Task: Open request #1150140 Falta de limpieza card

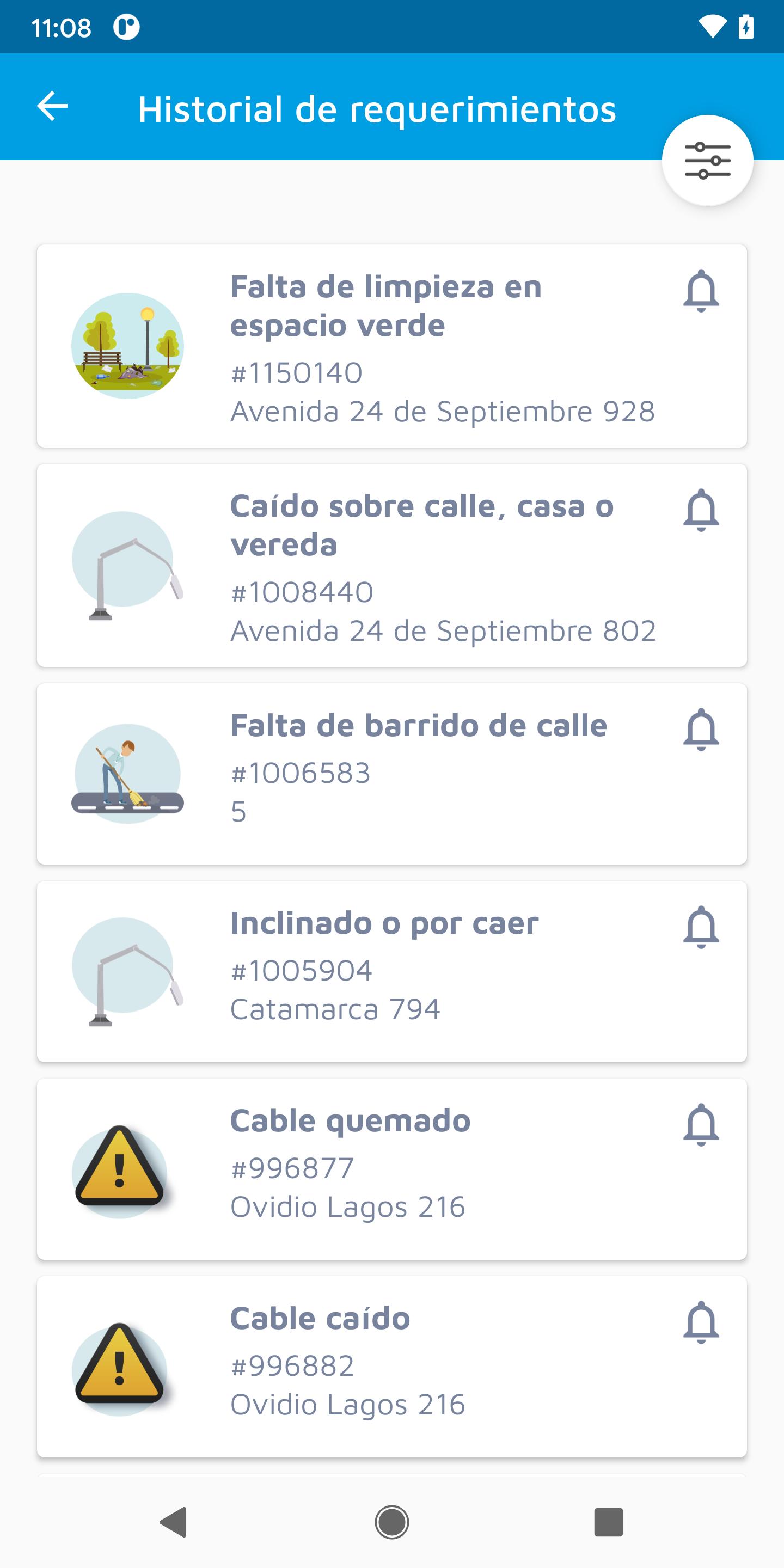Action: pyautogui.click(x=392, y=346)
